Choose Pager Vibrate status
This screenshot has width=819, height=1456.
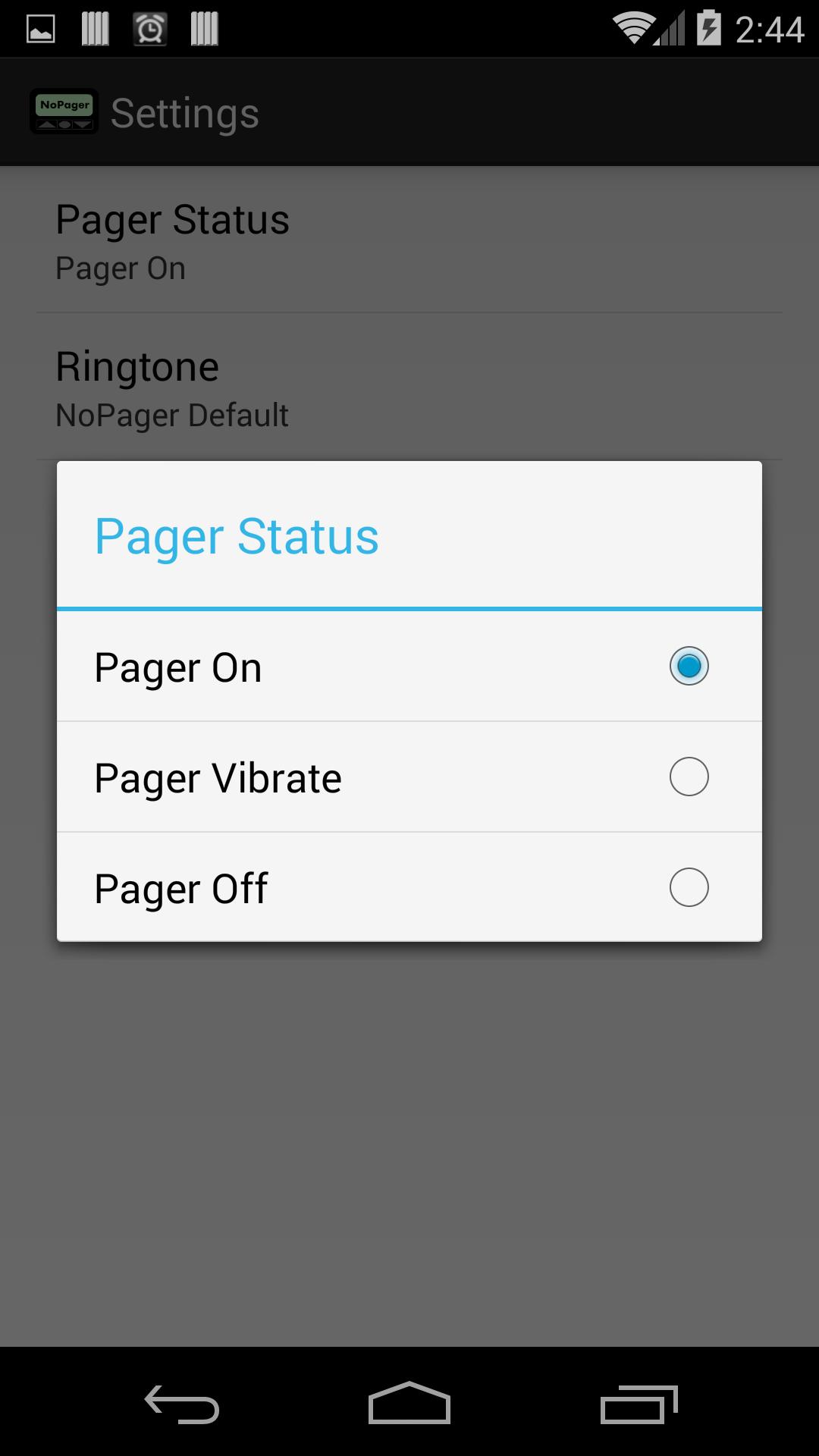coord(409,777)
